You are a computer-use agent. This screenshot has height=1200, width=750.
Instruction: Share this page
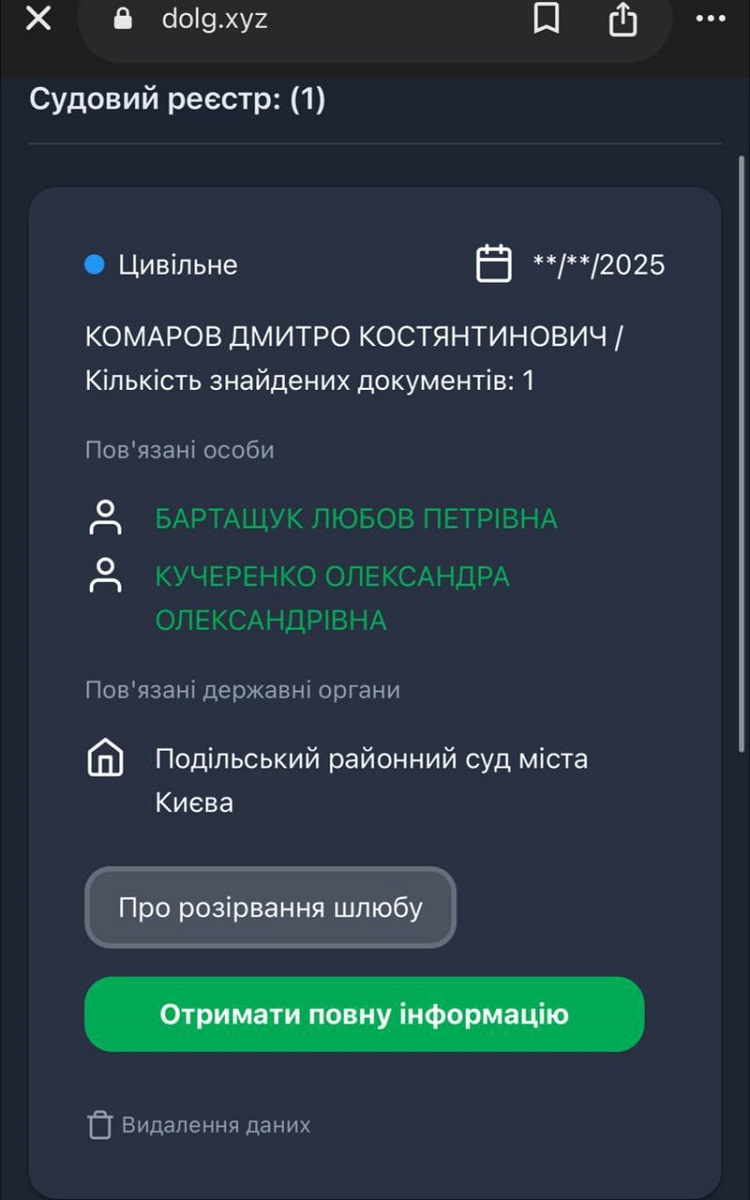coord(622,19)
